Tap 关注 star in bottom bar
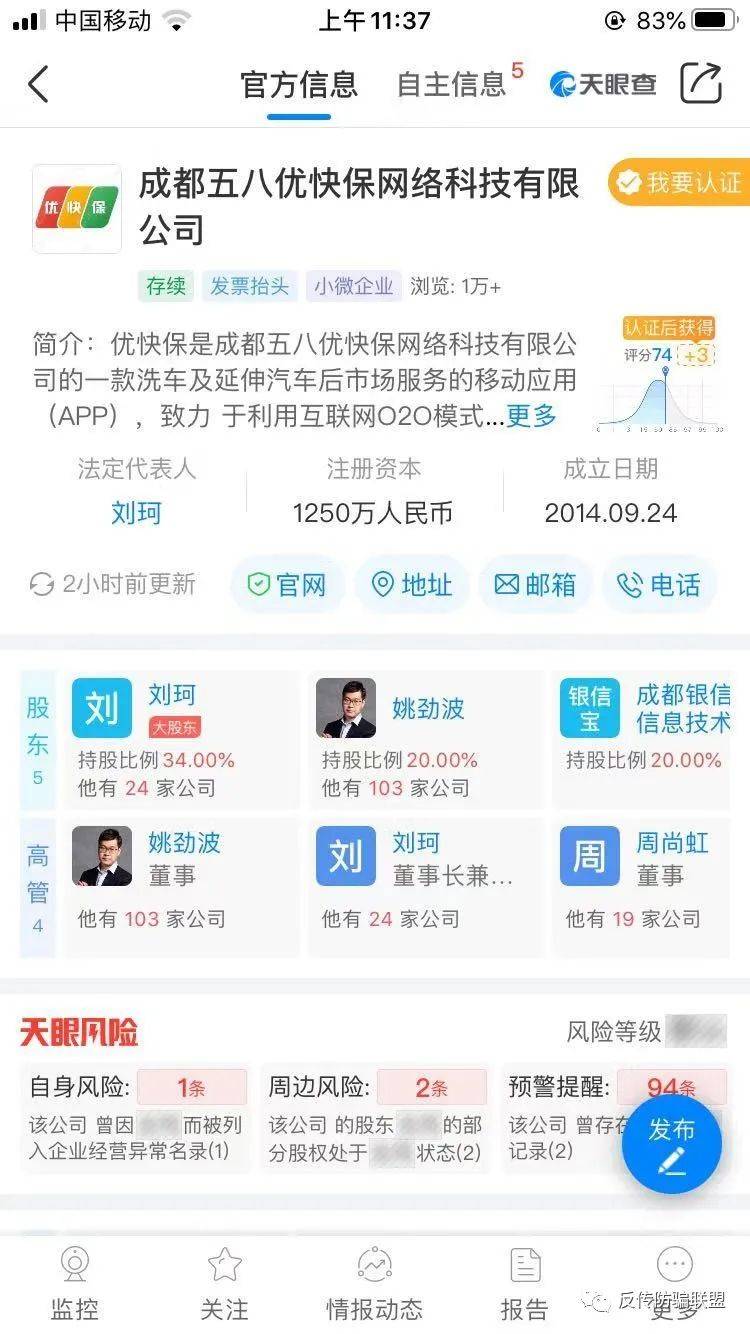Viewport: 750px width, 1334px height. coord(225,1283)
